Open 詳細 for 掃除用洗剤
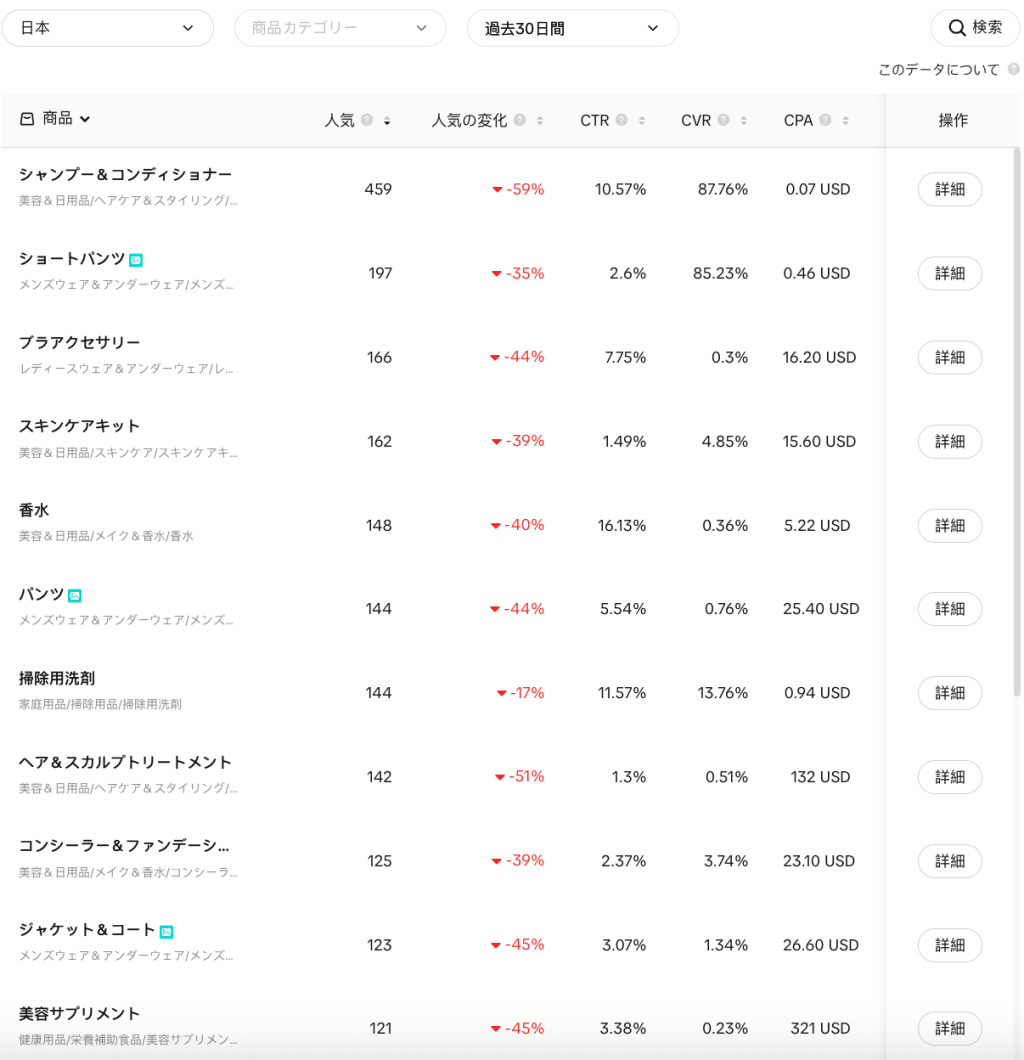Image resolution: width=1024 pixels, height=1060 pixels. point(949,693)
